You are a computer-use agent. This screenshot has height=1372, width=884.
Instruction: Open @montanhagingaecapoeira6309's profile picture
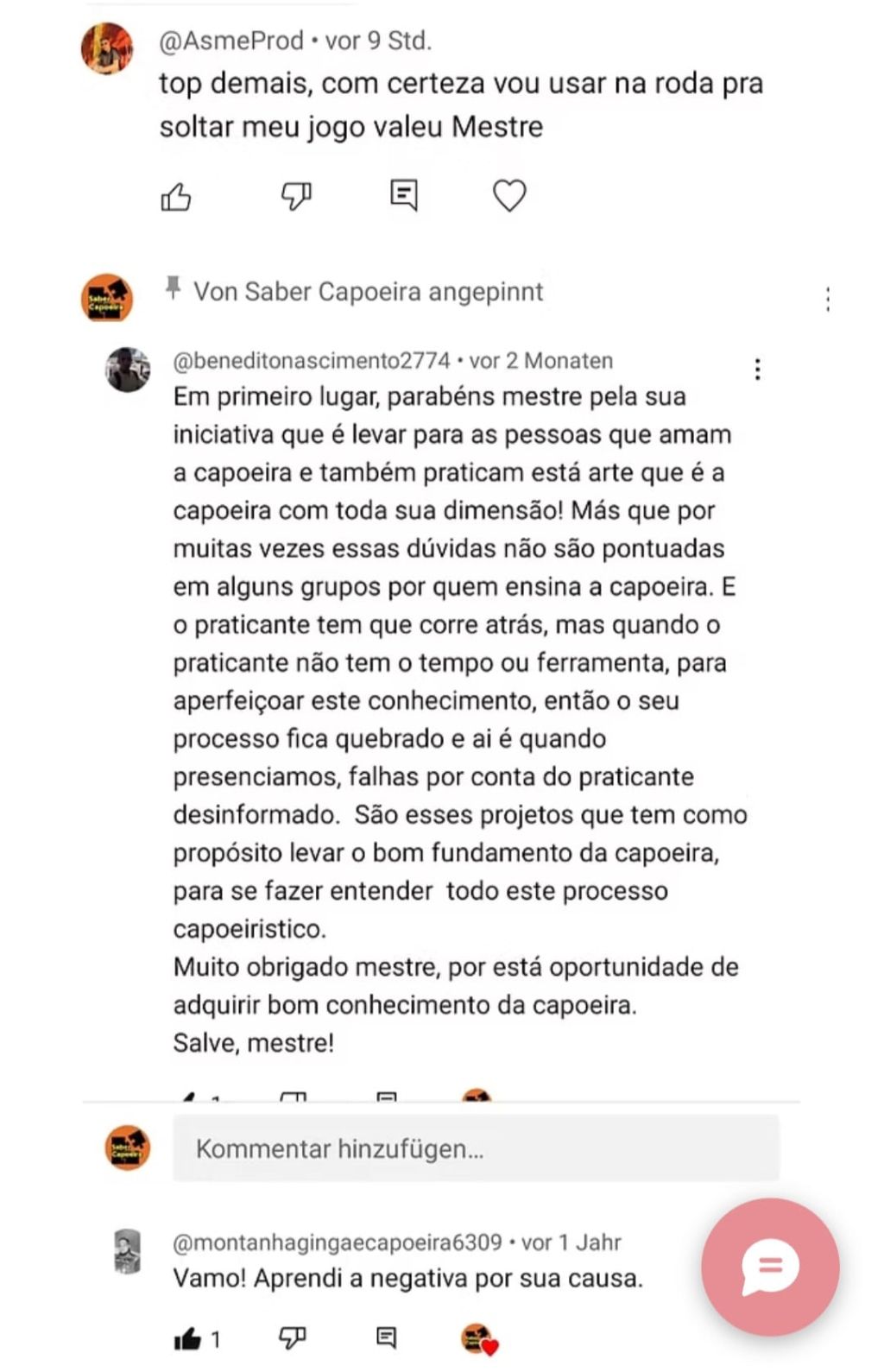click(128, 1251)
